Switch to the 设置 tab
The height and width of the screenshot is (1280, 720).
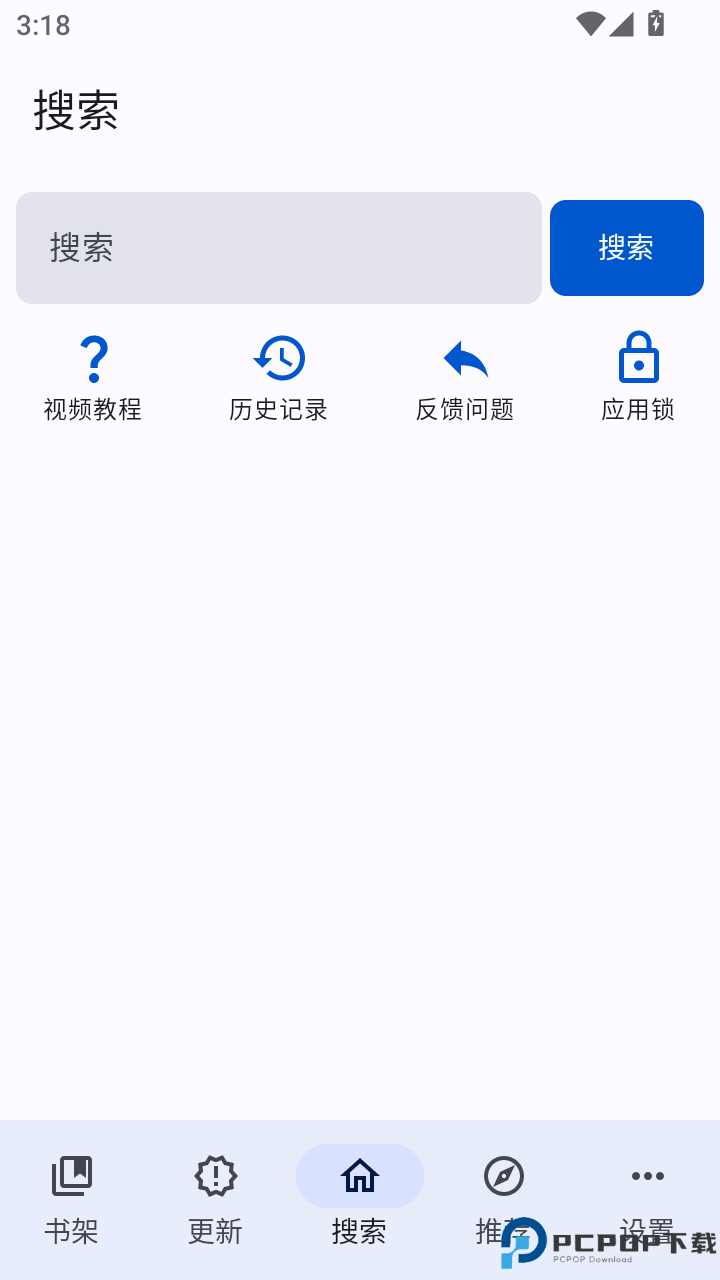(x=648, y=1200)
